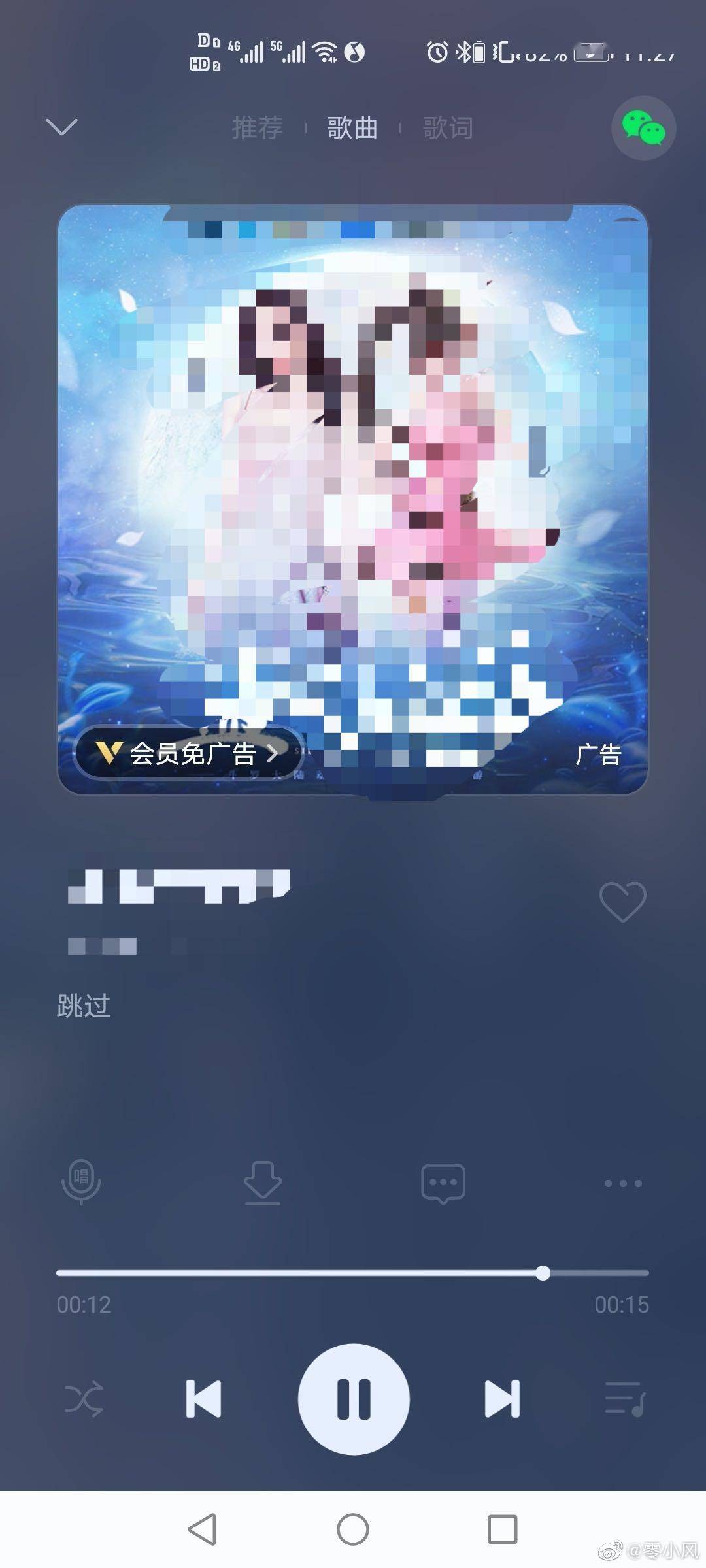The width and height of the screenshot is (706, 1568).
Task: Open the play queue list
Action: [x=624, y=1399]
